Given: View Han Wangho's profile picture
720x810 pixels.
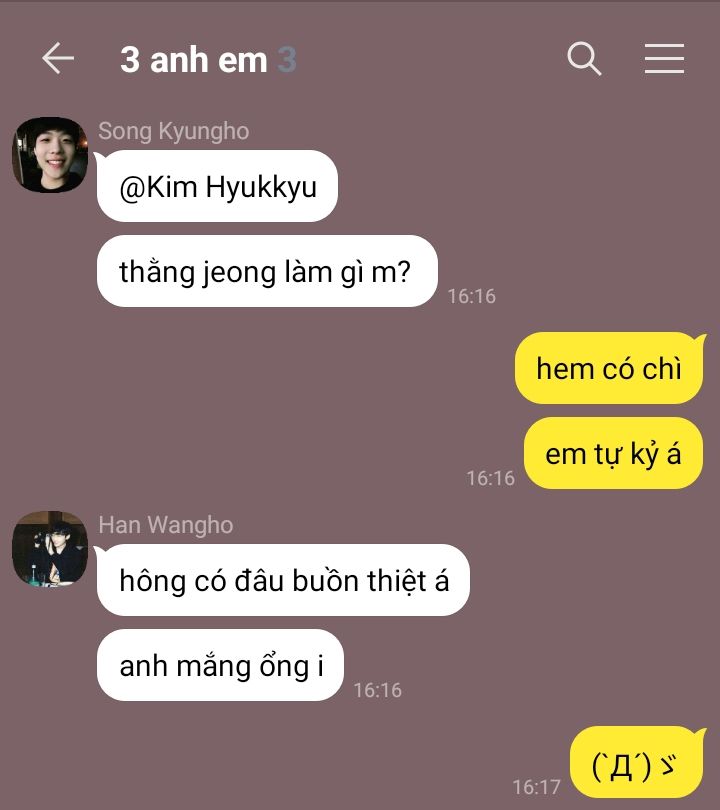Looking at the screenshot, I should [50, 549].
